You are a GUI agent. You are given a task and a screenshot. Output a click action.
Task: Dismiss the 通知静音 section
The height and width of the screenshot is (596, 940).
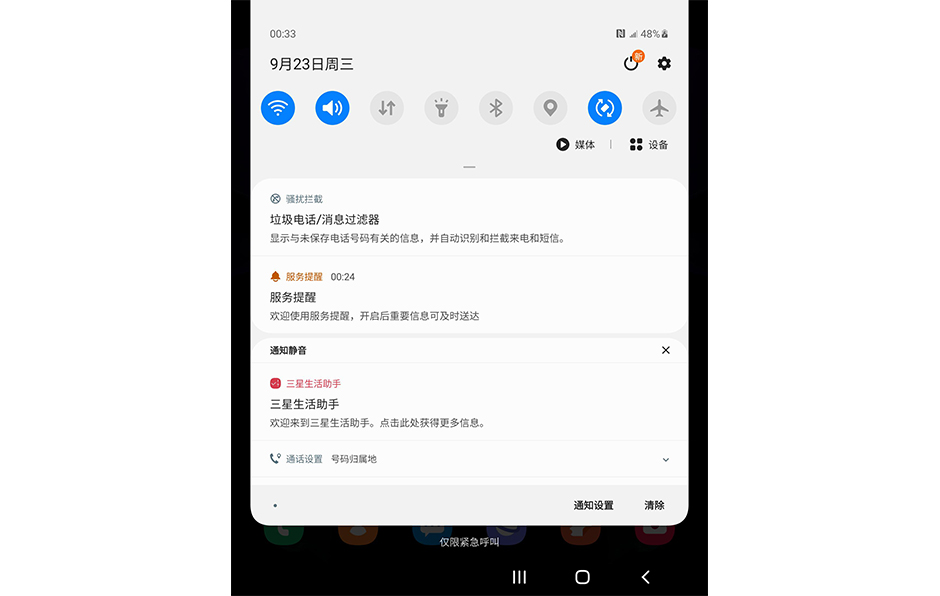pos(666,351)
